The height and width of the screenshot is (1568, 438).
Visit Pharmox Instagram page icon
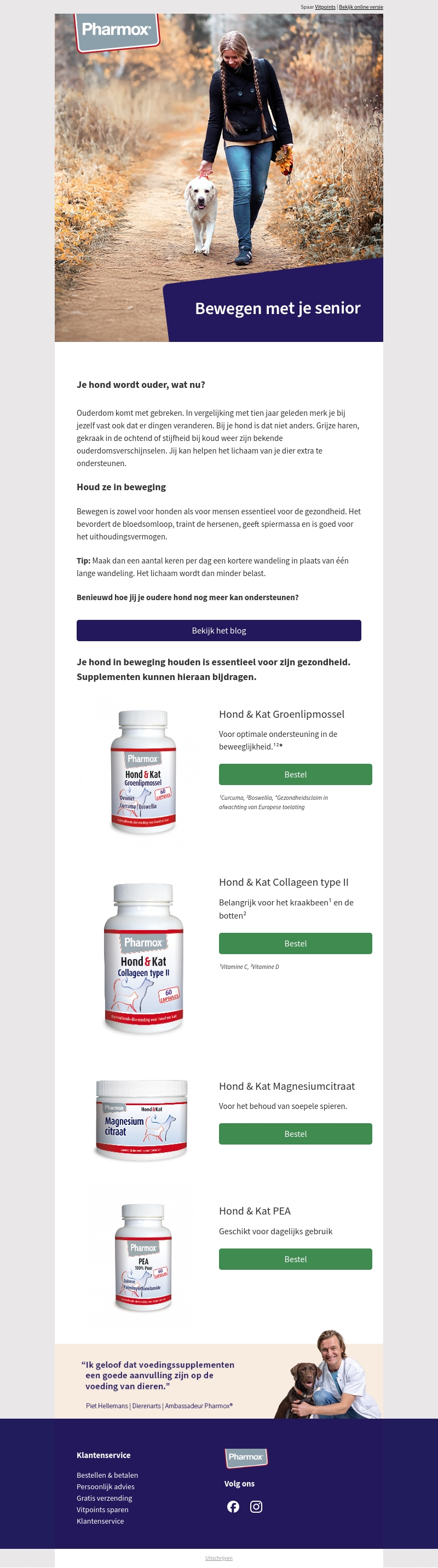[256, 1507]
